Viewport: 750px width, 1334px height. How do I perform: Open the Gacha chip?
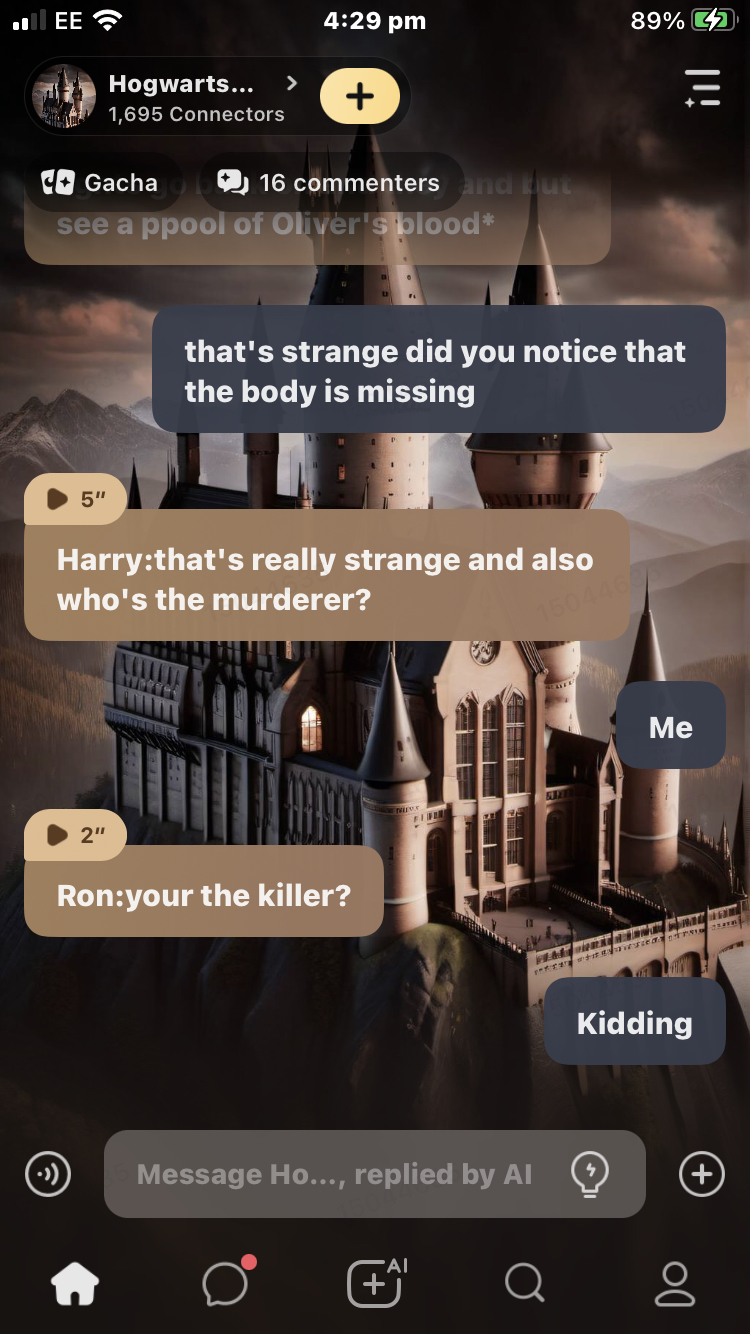101,183
